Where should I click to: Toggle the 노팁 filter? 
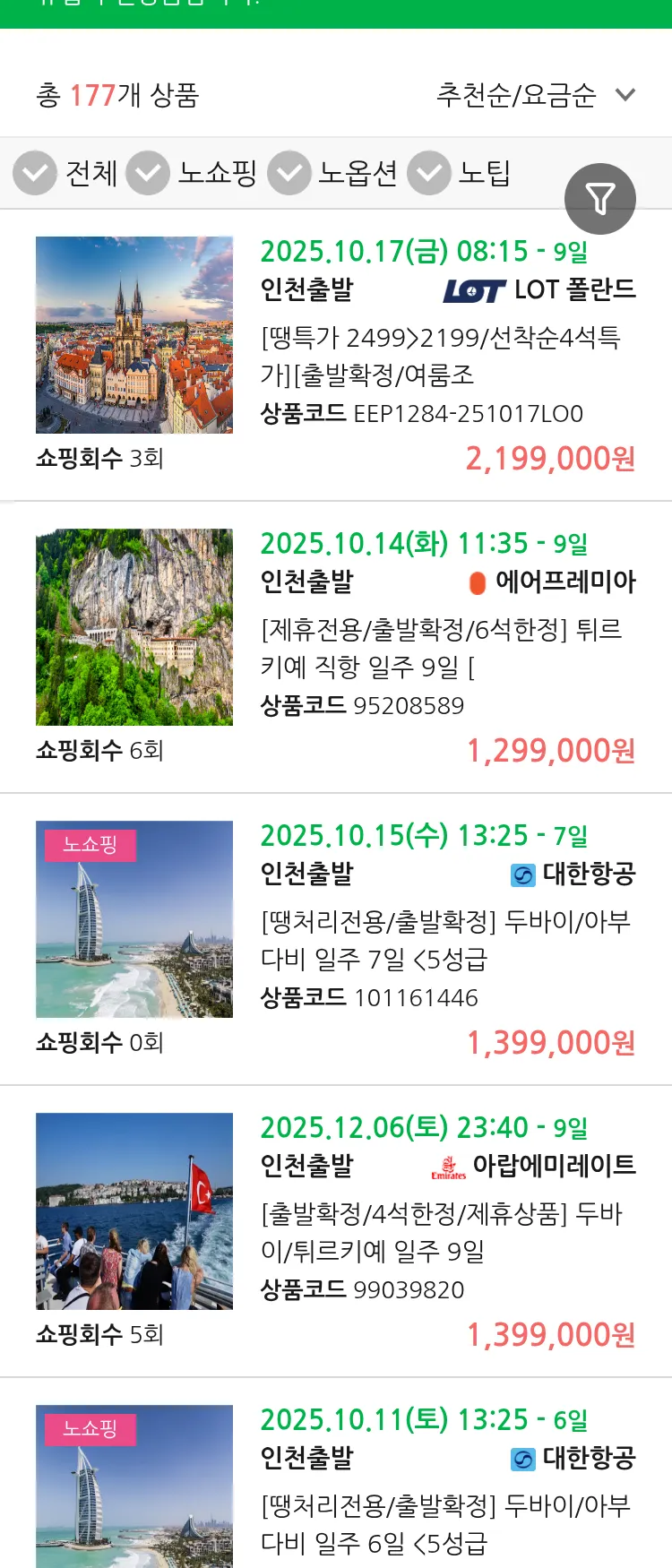[x=429, y=172]
